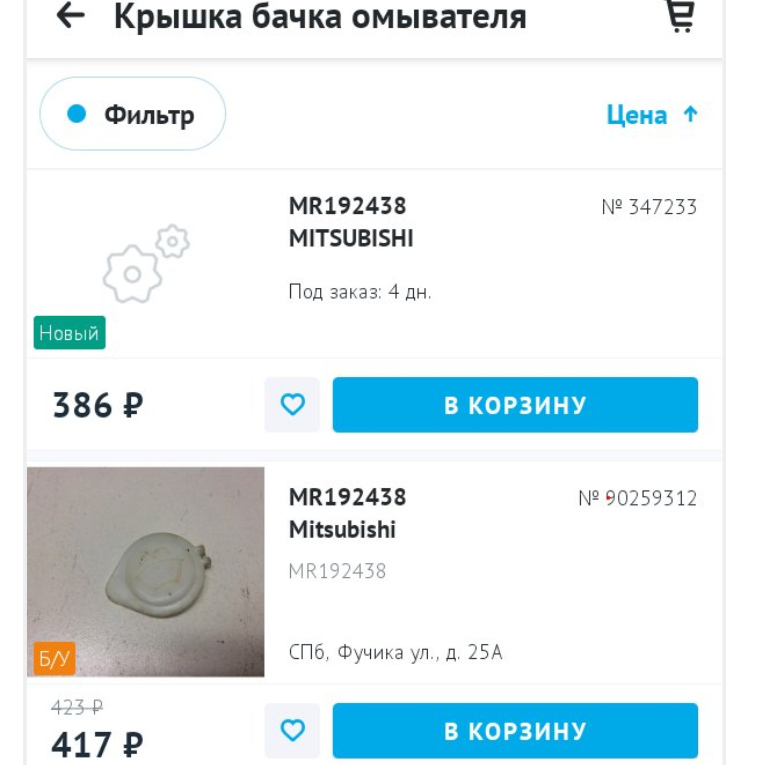Favorite the 417 ₽ Mitsubishi part
The width and height of the screenshot is (758, 765).
tap(292, 731)
